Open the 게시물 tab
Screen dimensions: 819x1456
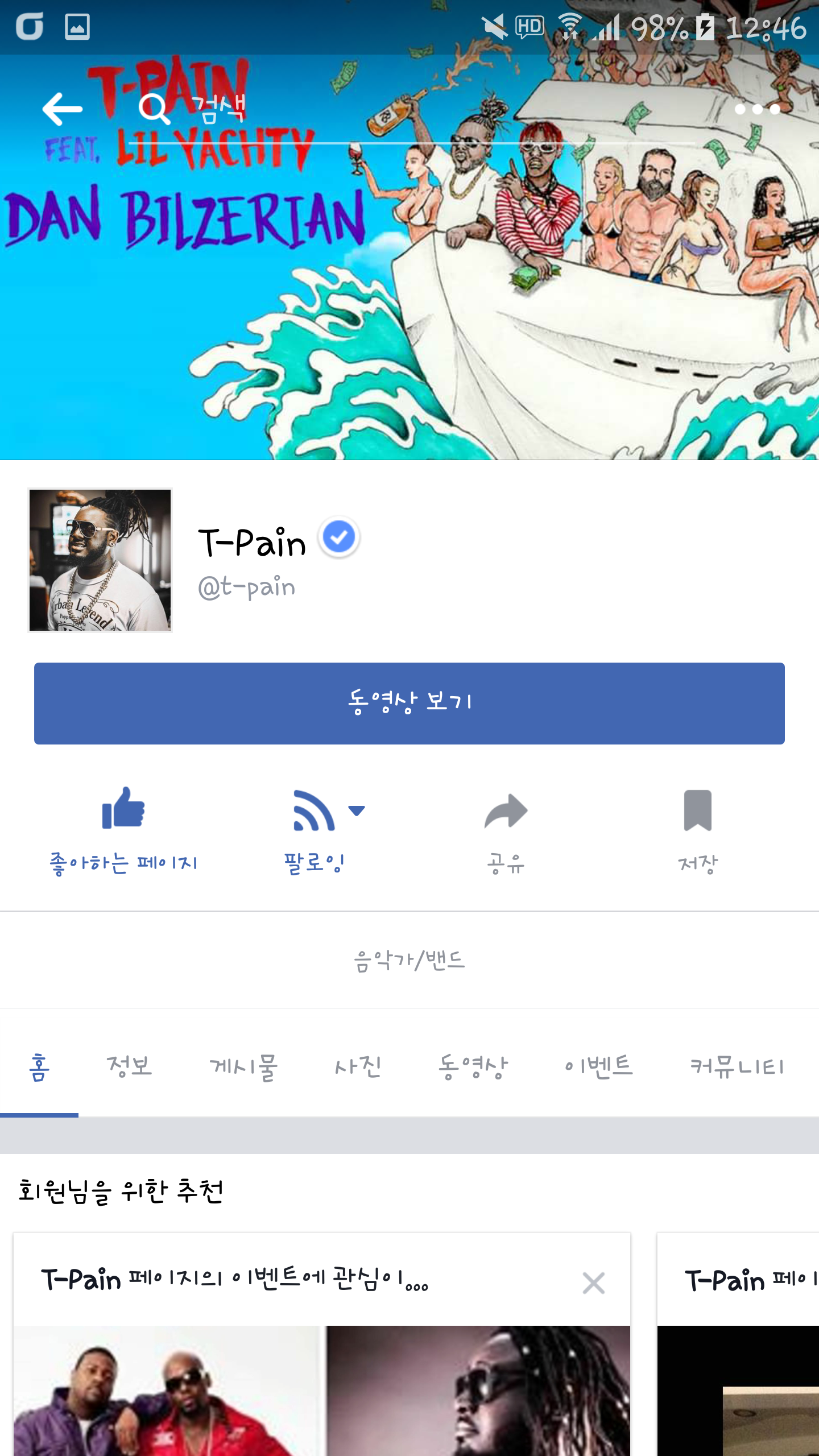pyautogui.click(x=243, y=1066)
